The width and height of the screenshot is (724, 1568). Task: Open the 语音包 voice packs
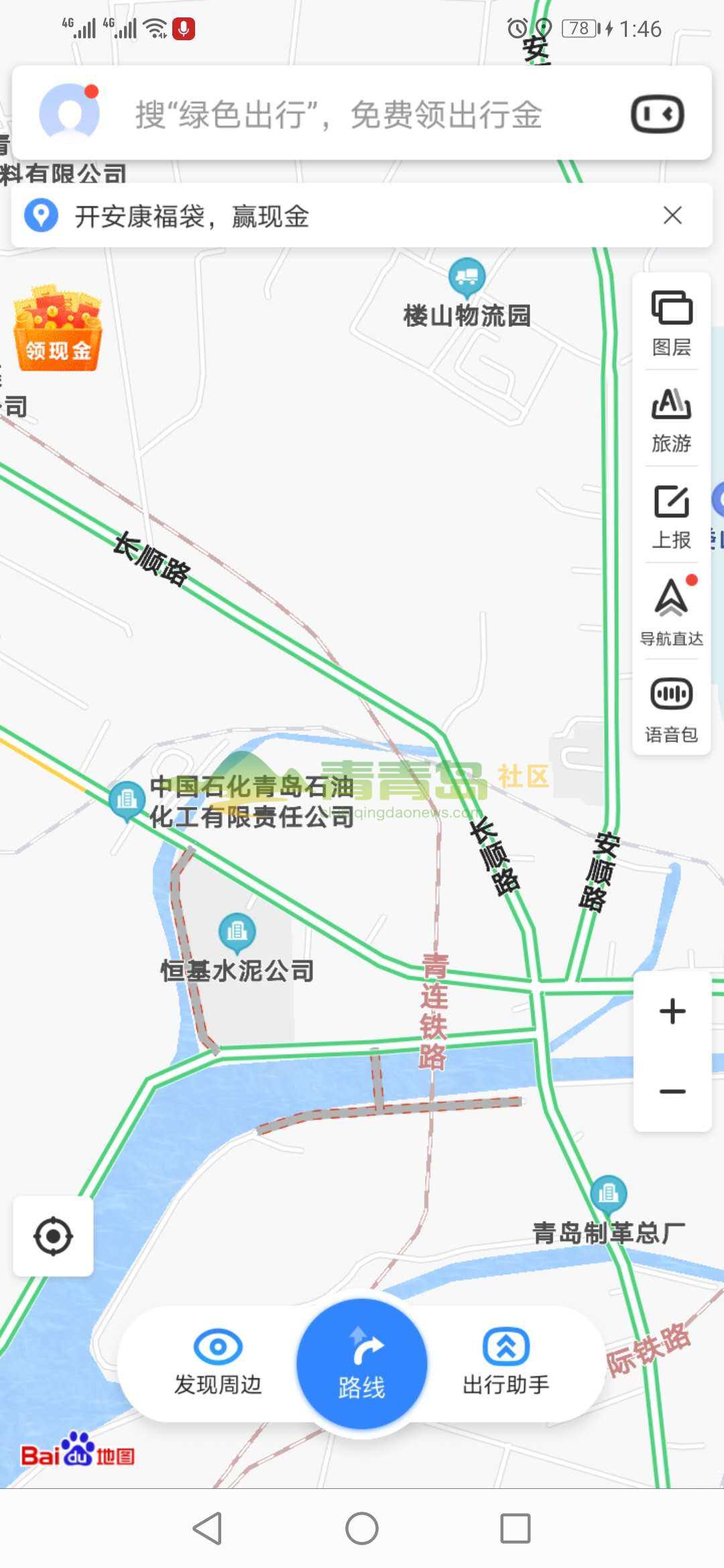point(672,708)
